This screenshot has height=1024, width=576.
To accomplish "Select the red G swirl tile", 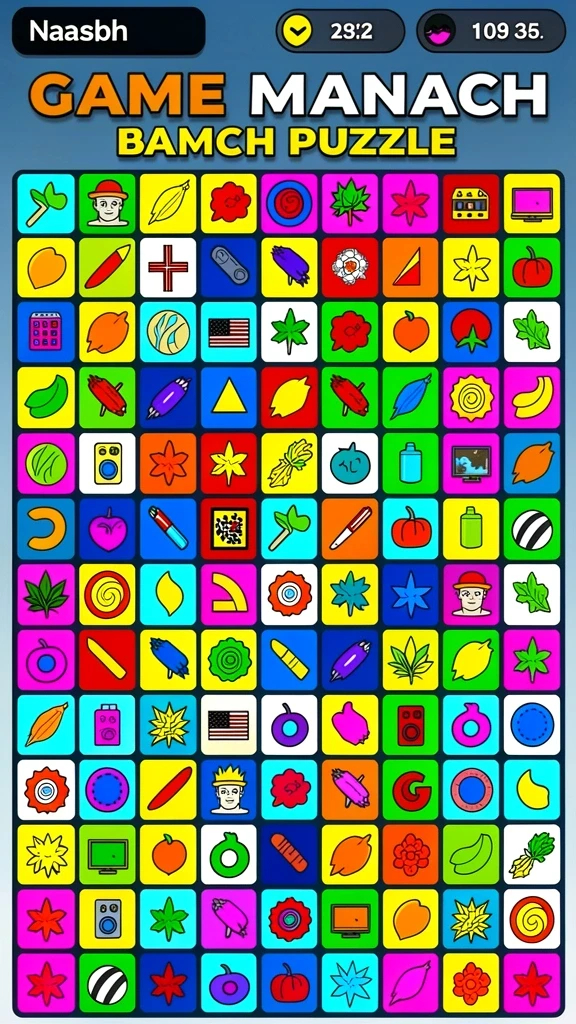I will (410, 790).
